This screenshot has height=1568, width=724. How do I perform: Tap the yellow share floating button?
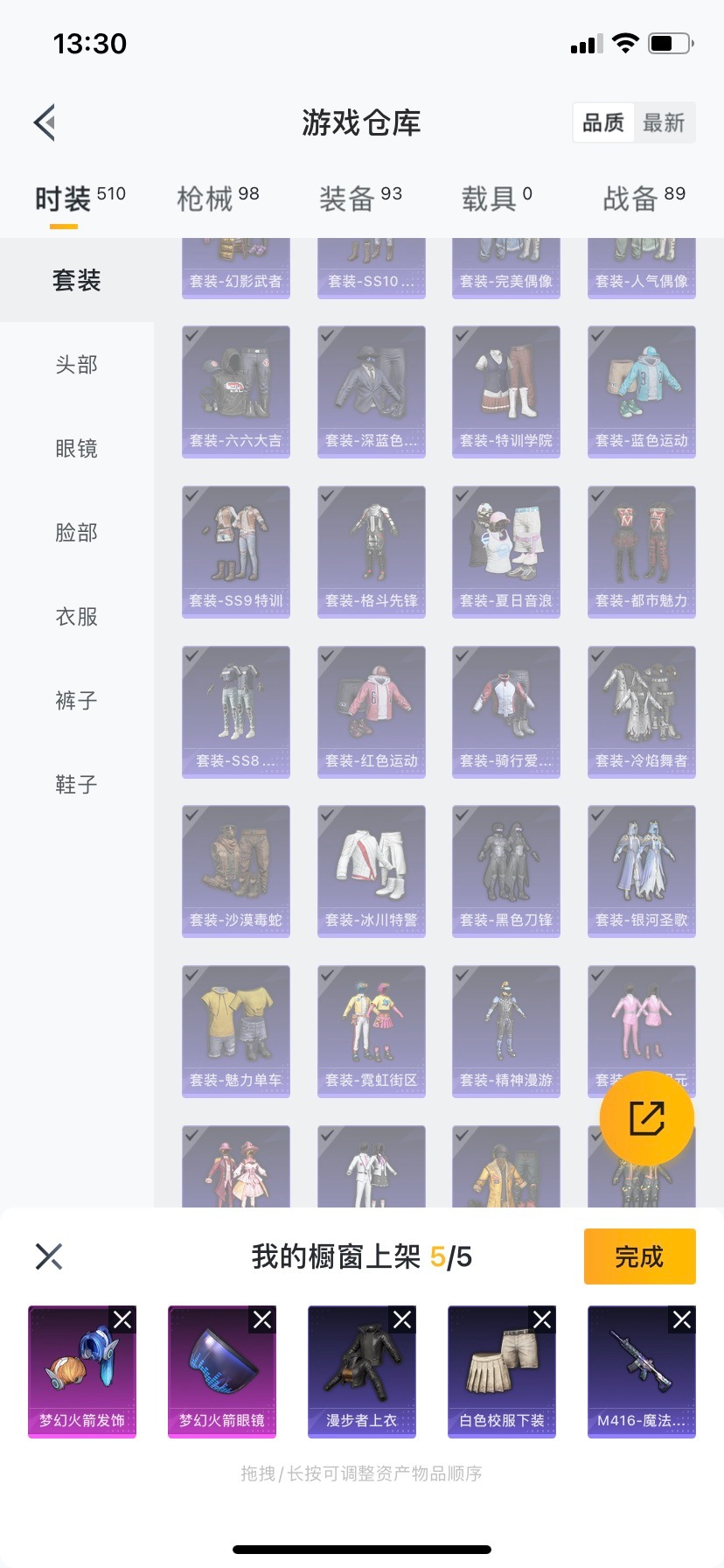647,1118
